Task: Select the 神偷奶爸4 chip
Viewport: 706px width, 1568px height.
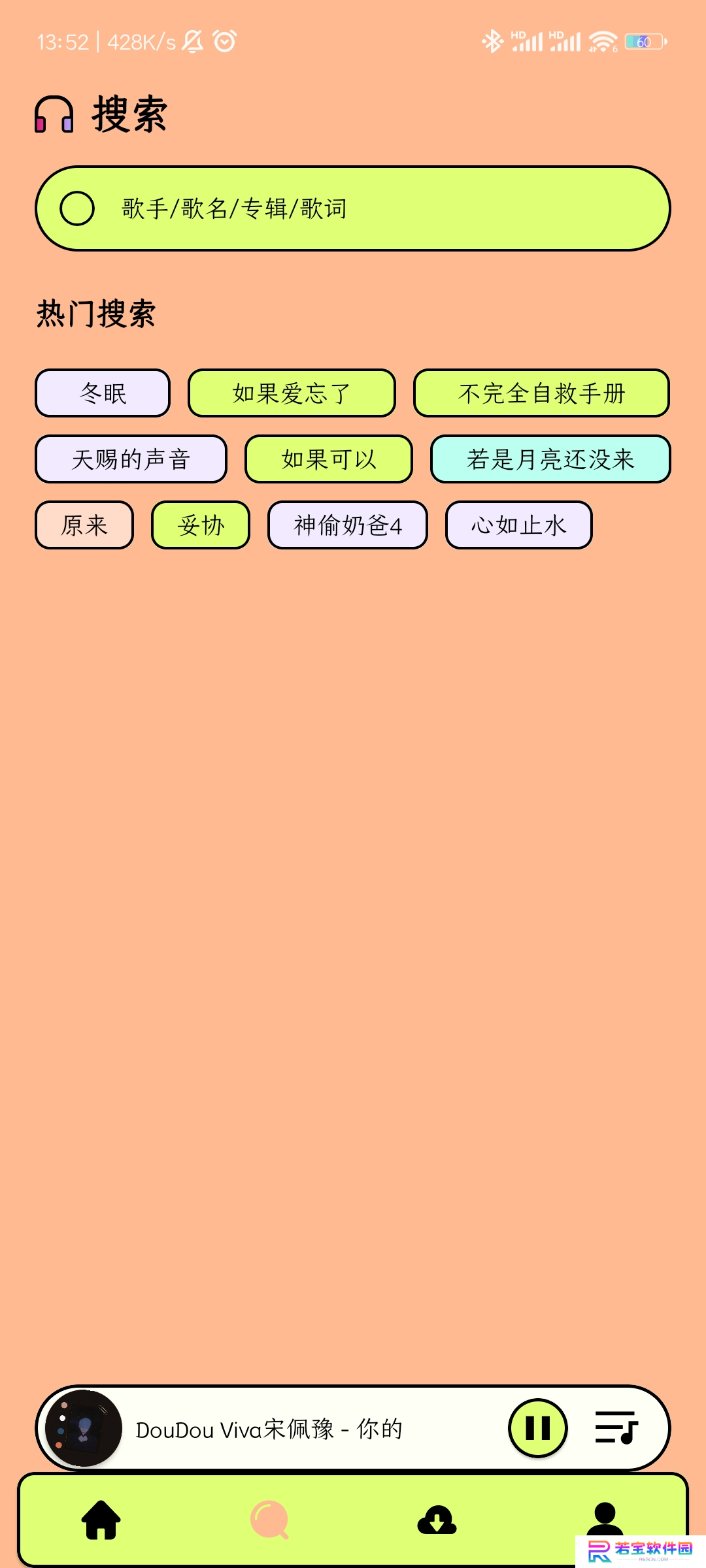Action: coord(348,525)
